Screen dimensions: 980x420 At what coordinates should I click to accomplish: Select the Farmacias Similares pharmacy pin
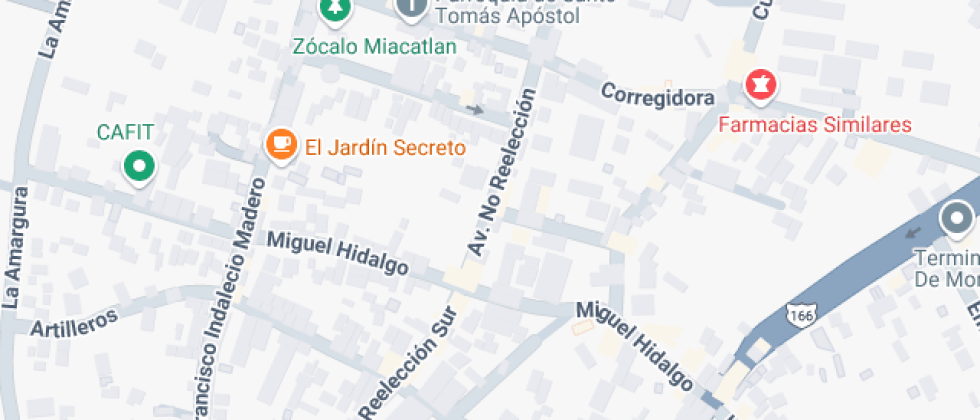click(762, 86)
